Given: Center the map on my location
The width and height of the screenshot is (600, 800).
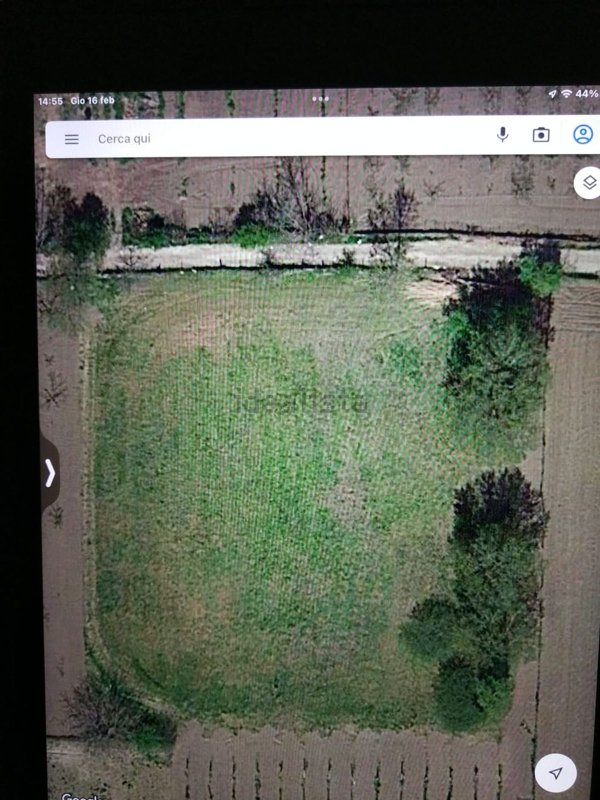Looking at the screenshot, I should pyautogui.click(x=557, y=772).
